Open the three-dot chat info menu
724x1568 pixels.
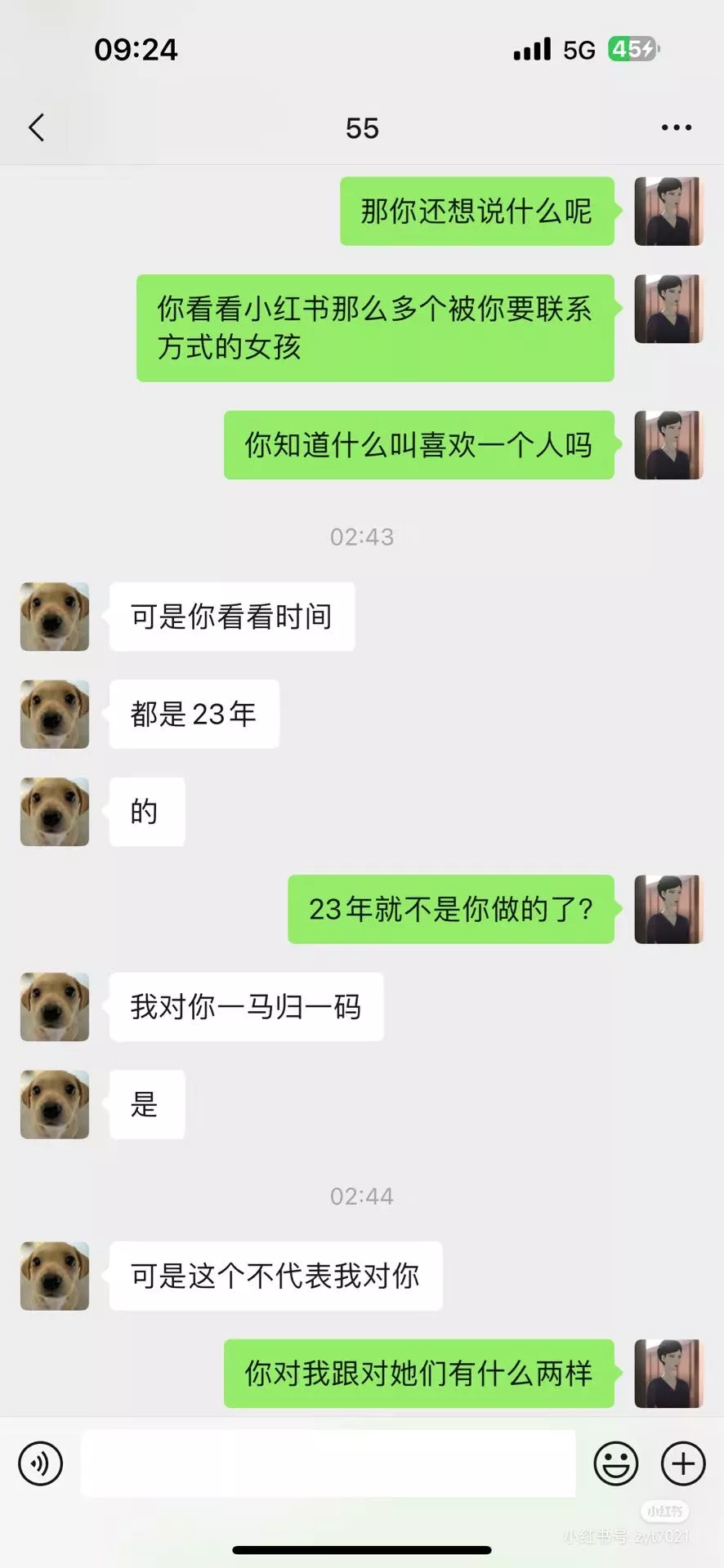click(x=676, y=127)
